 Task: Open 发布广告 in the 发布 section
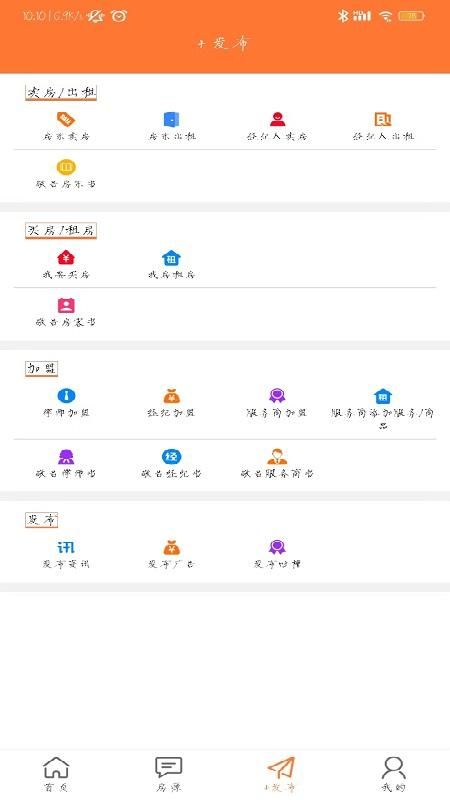[171, 554]
